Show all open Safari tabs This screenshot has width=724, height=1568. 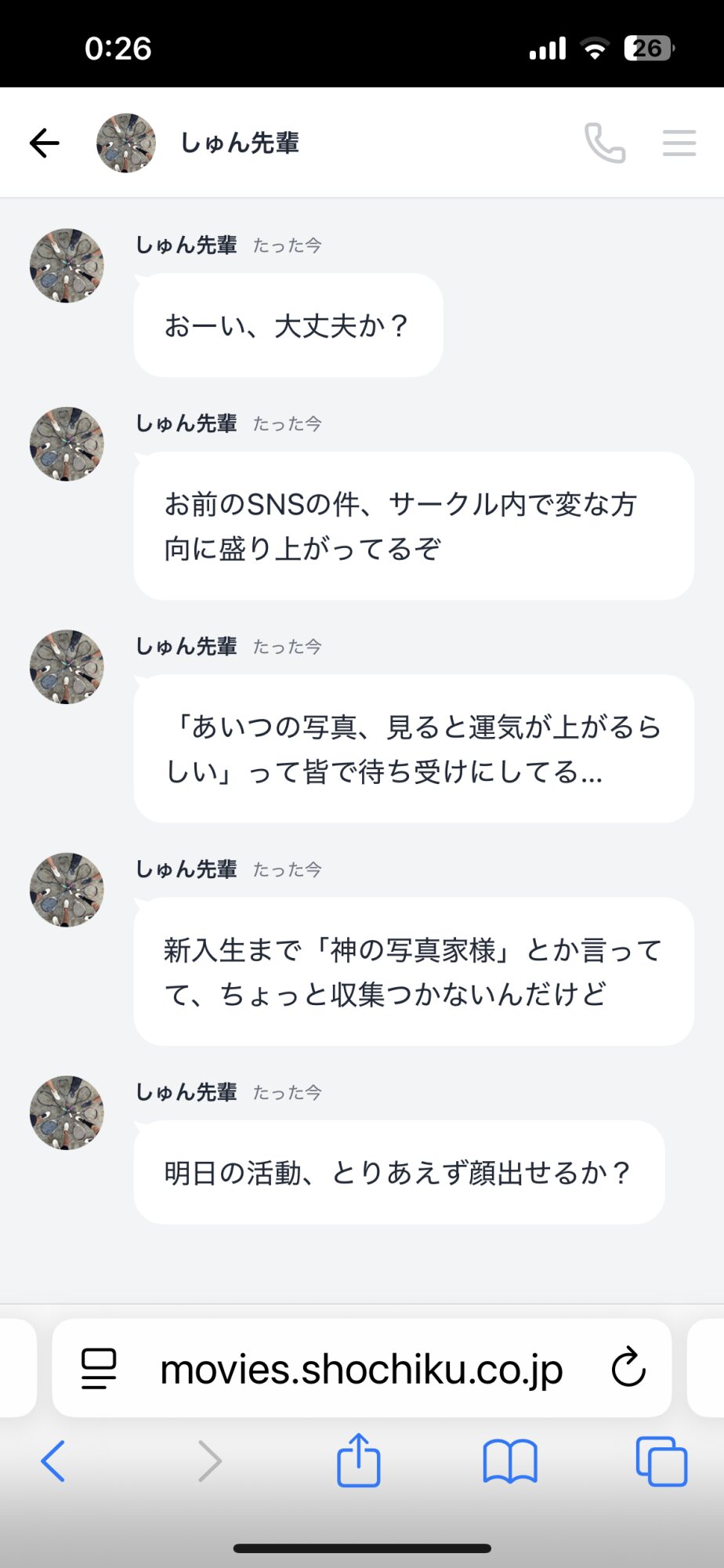pyautogui.click(x=661, y=1461)
